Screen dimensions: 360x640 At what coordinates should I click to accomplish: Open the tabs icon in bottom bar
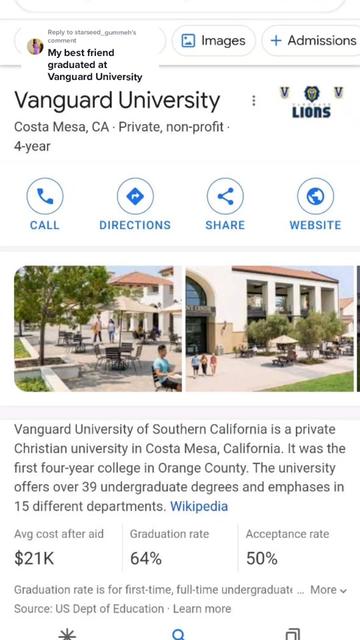pos(292,635)
